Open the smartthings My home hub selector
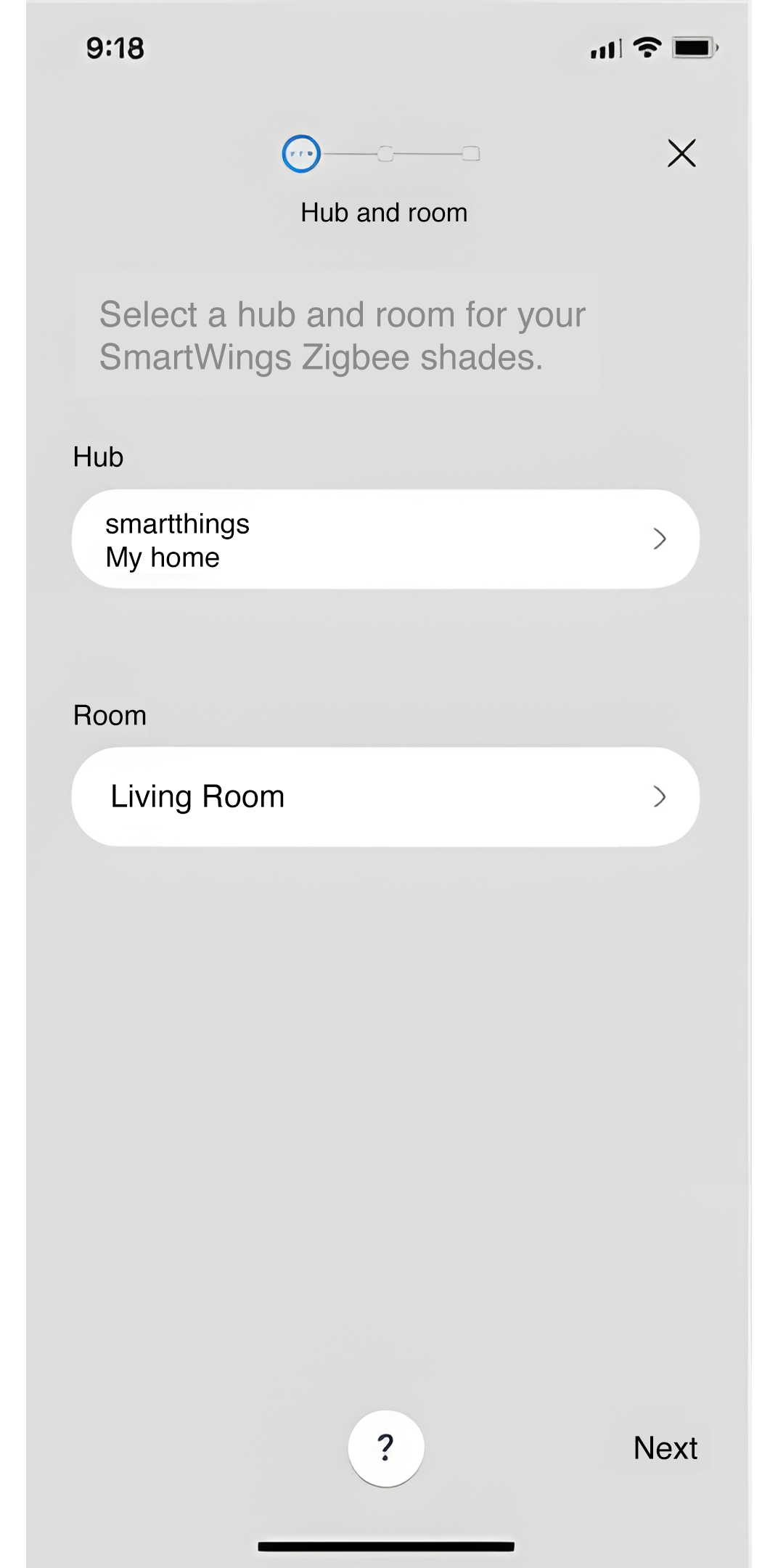The image size is (778, 1568). pyautogui.click(x=385, y=539)
